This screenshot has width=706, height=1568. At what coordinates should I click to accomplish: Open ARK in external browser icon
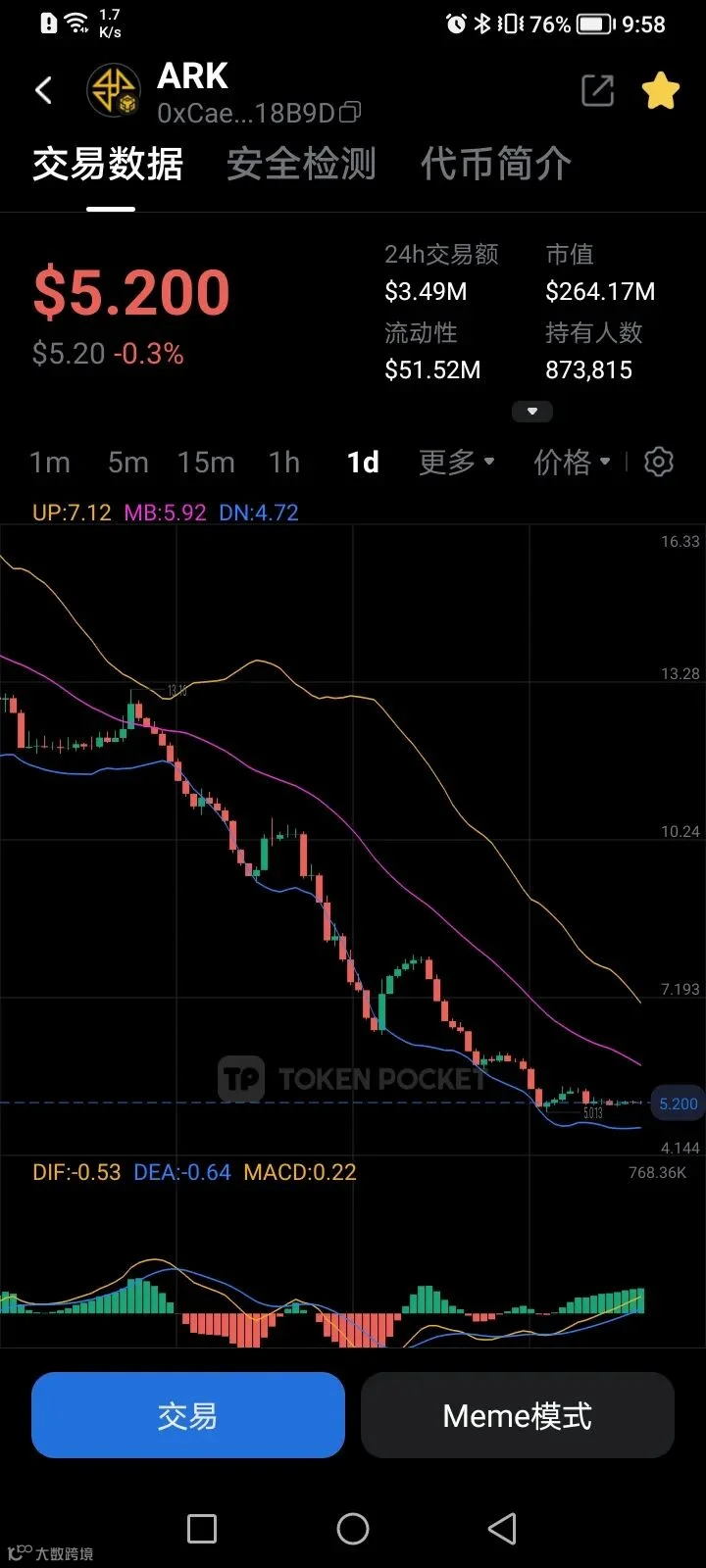pyautogui.click(x=597, y=91)
